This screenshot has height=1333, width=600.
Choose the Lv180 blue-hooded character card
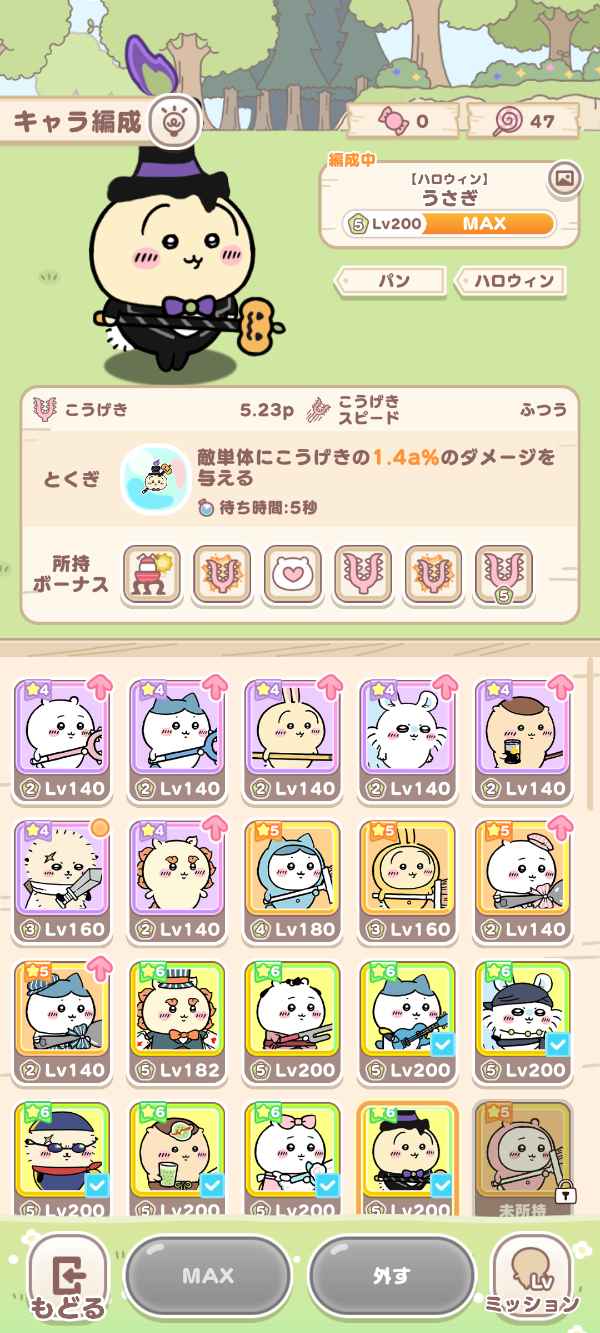click(x=292, y=880)
